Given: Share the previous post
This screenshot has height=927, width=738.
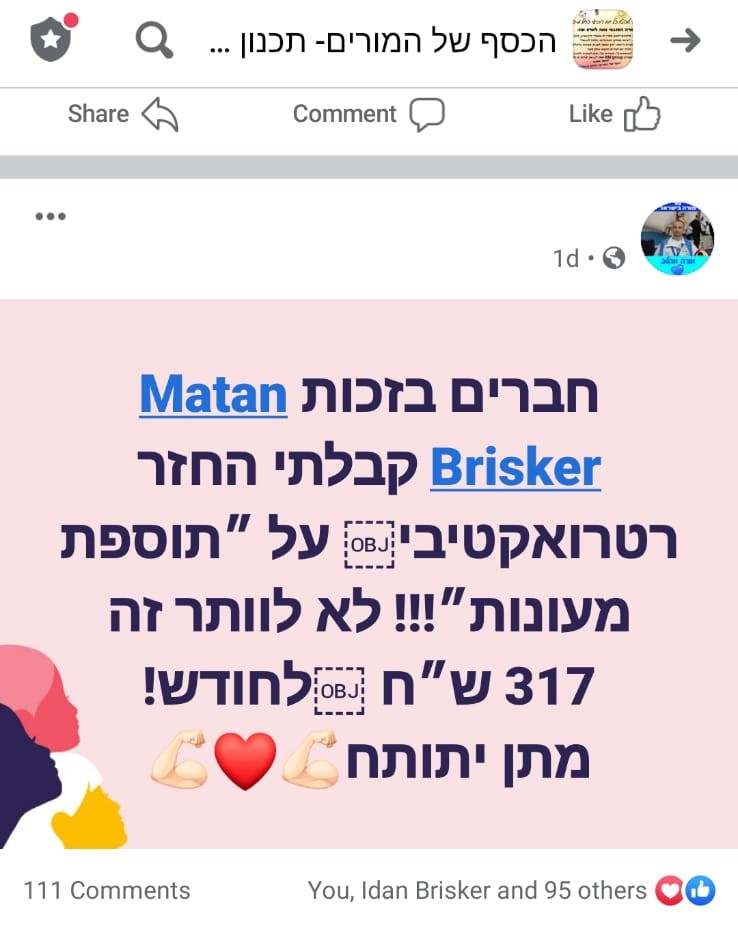Looking at the screenshot, I should pos(122,114).
